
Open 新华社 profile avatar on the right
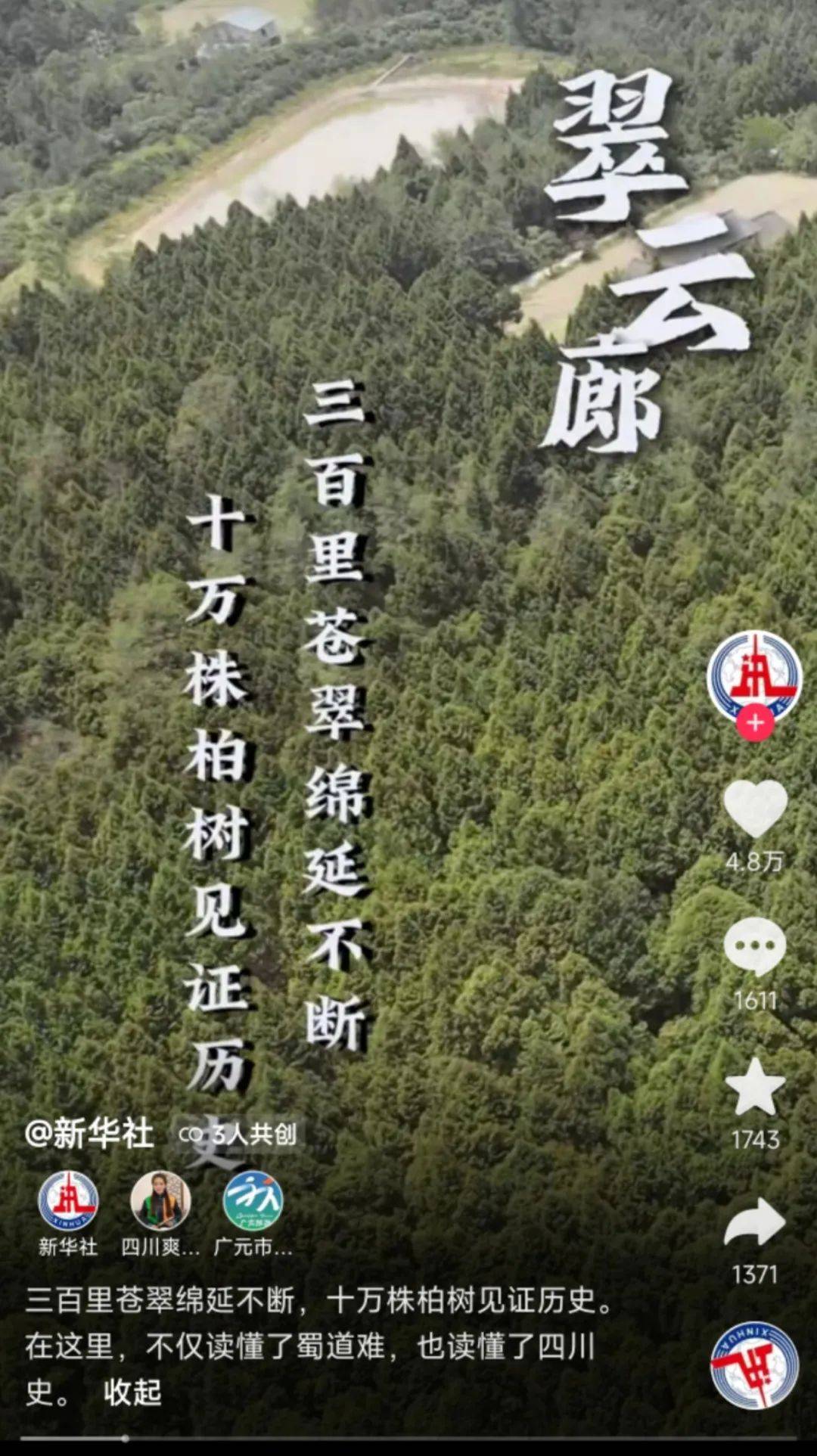(x=753, y=675)
